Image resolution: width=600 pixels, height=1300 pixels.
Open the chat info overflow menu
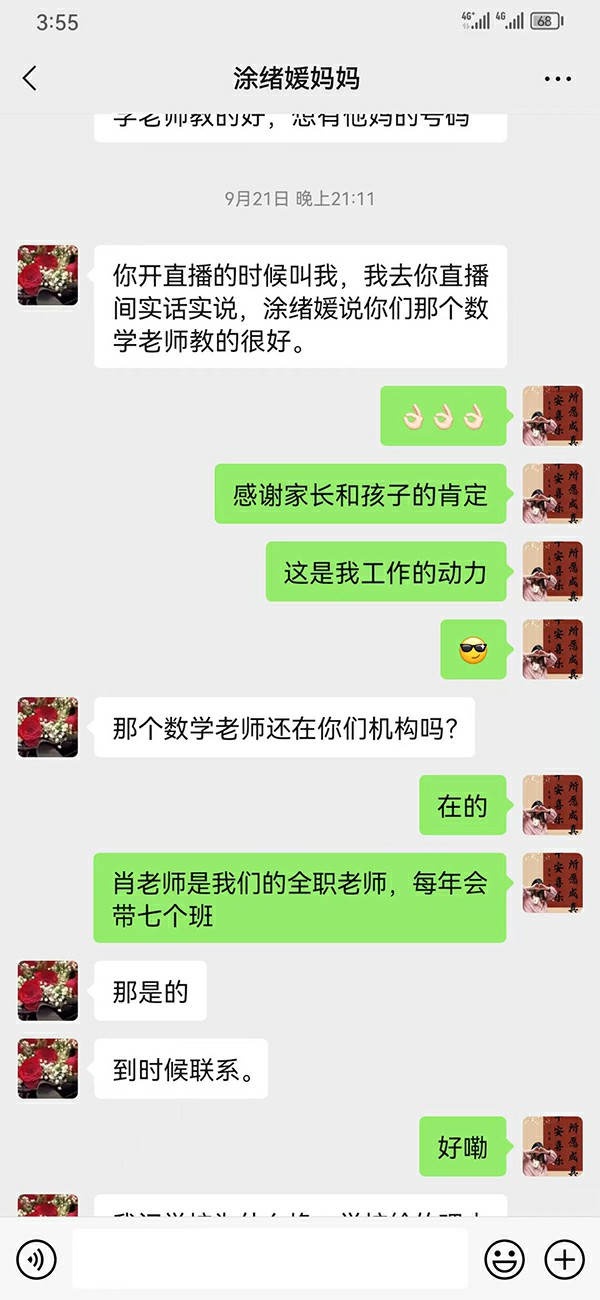557,79
